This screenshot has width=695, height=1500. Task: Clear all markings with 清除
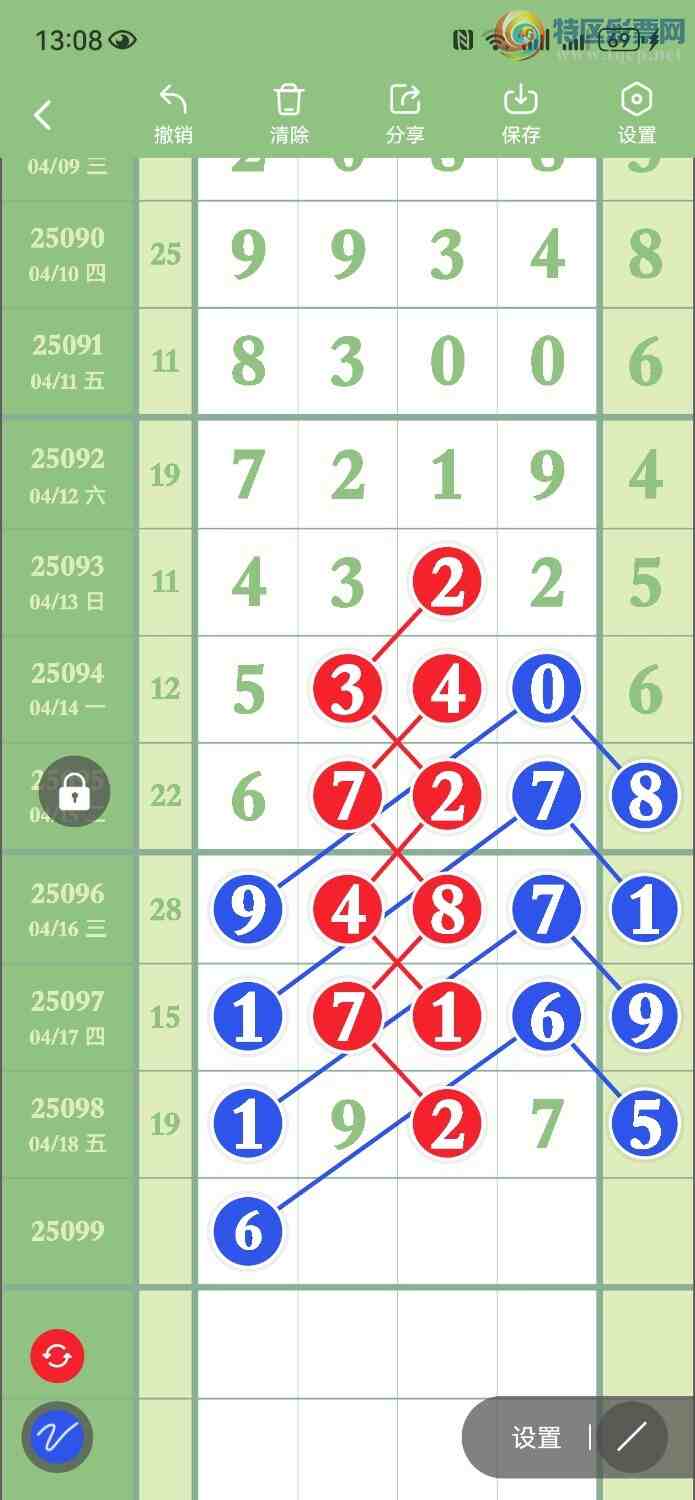289,114
